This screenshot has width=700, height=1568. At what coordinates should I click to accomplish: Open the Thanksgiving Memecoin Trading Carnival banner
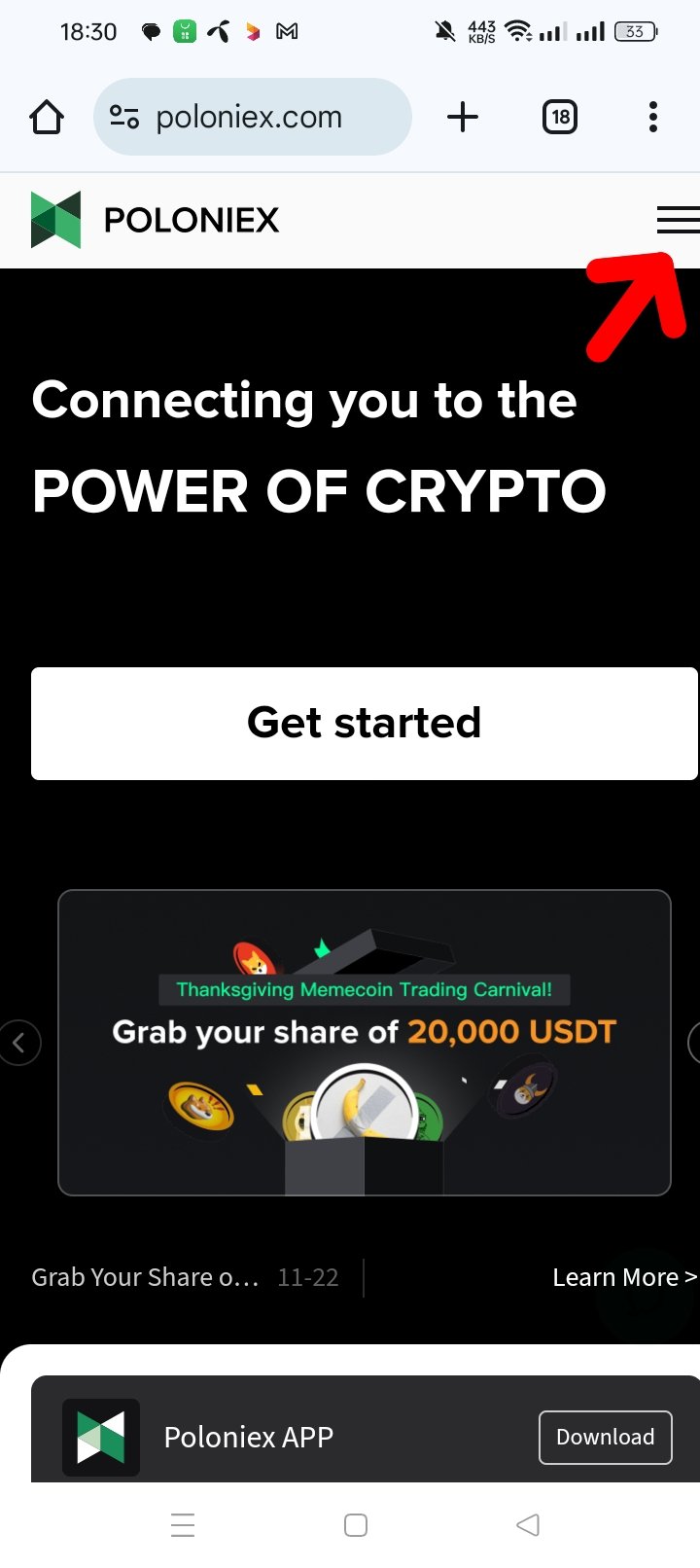pos(365,1043)
